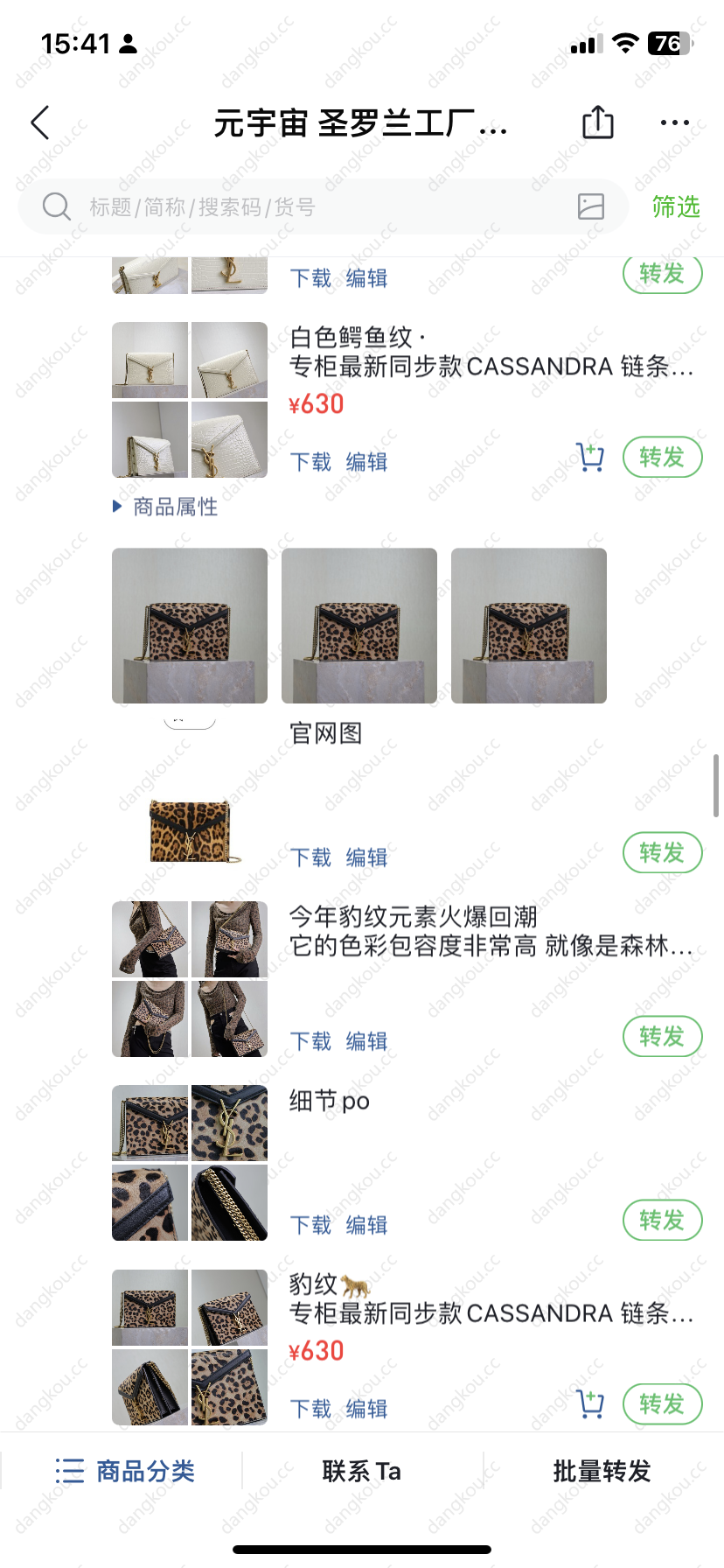
Task: Edit the 细节 po post
Action: pyautogui.click(x=366, y=1225)
